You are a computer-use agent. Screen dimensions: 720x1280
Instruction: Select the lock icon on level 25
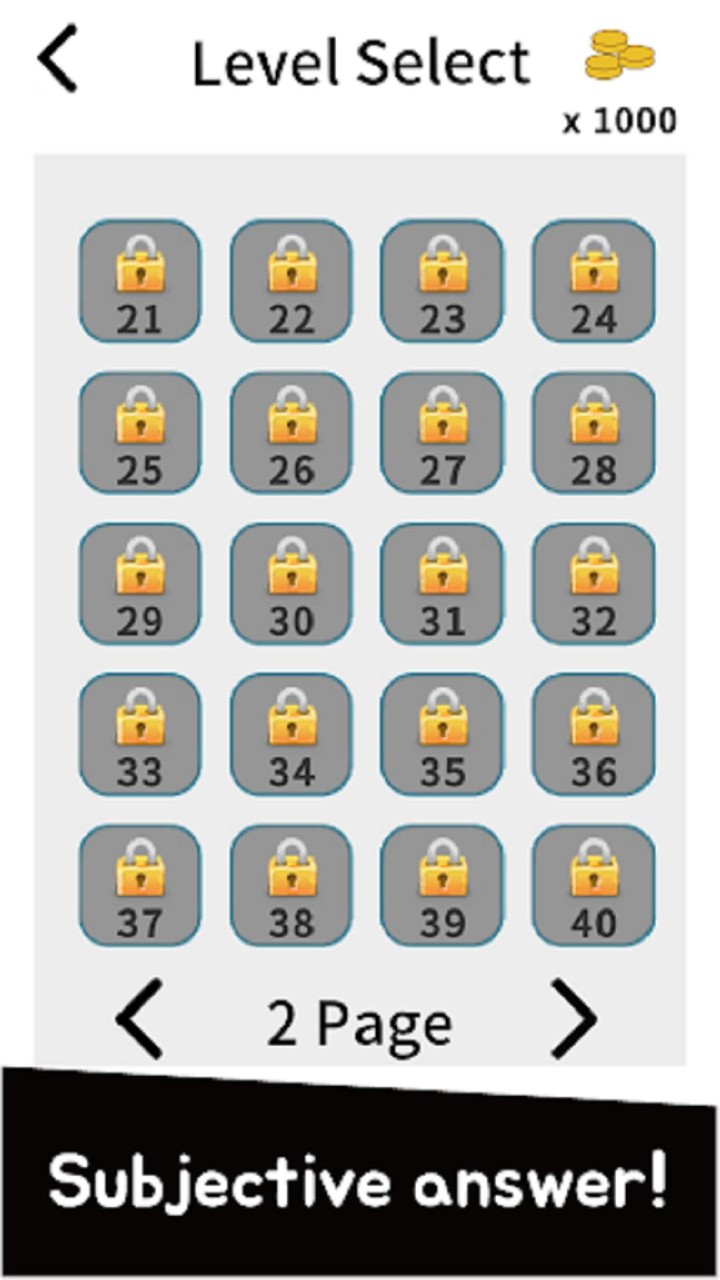[x=140, y=420]
